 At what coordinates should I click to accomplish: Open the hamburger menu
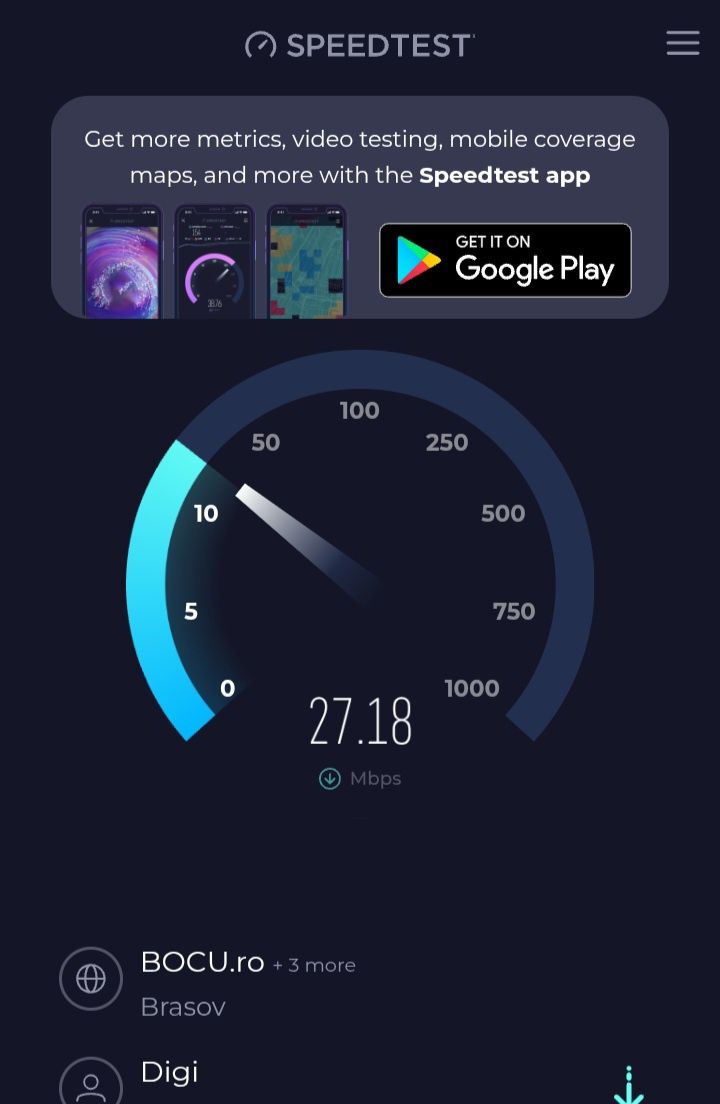pos(683,43)
